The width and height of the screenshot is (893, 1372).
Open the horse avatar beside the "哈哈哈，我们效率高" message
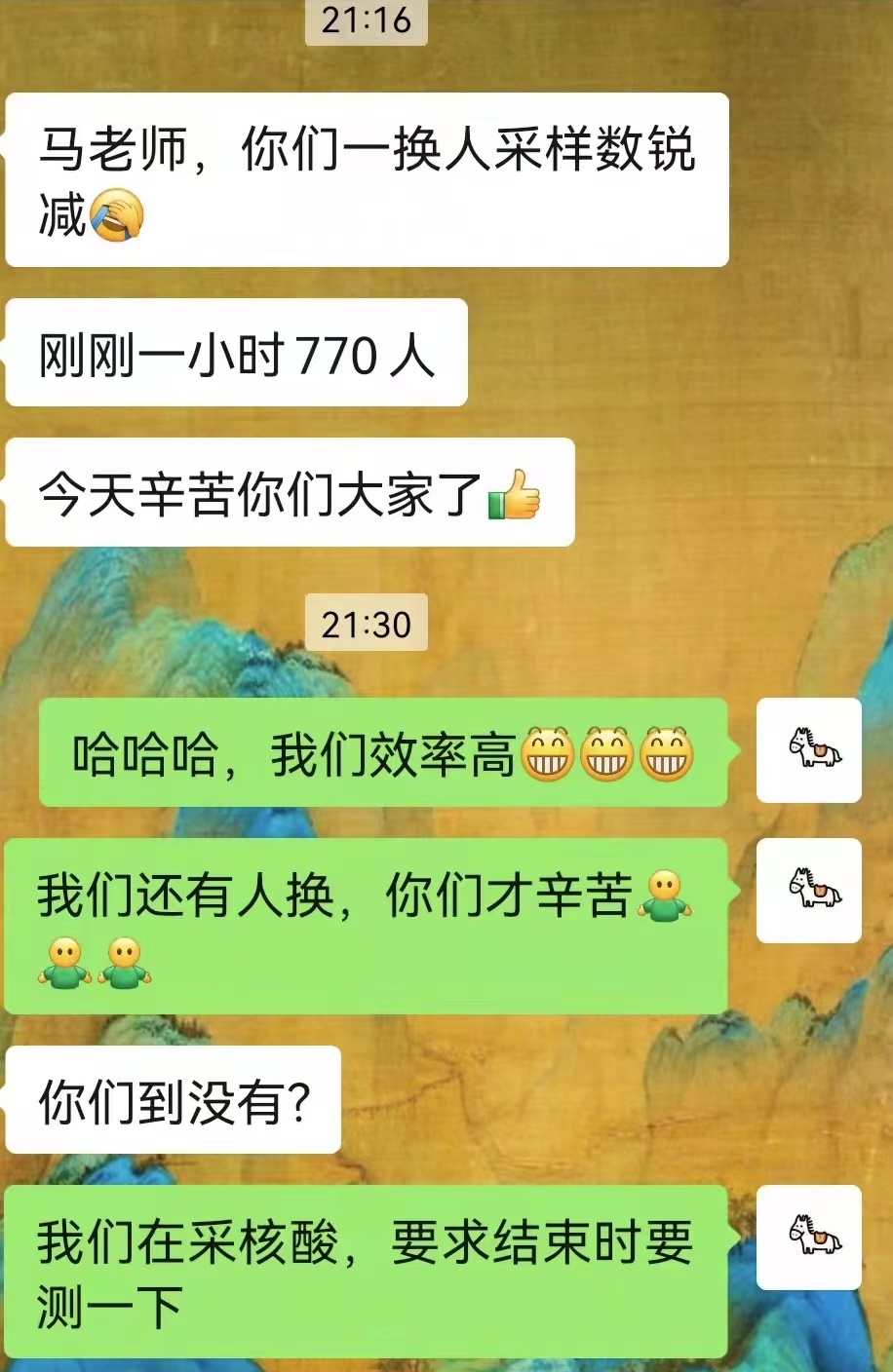[x=809, y=750]
